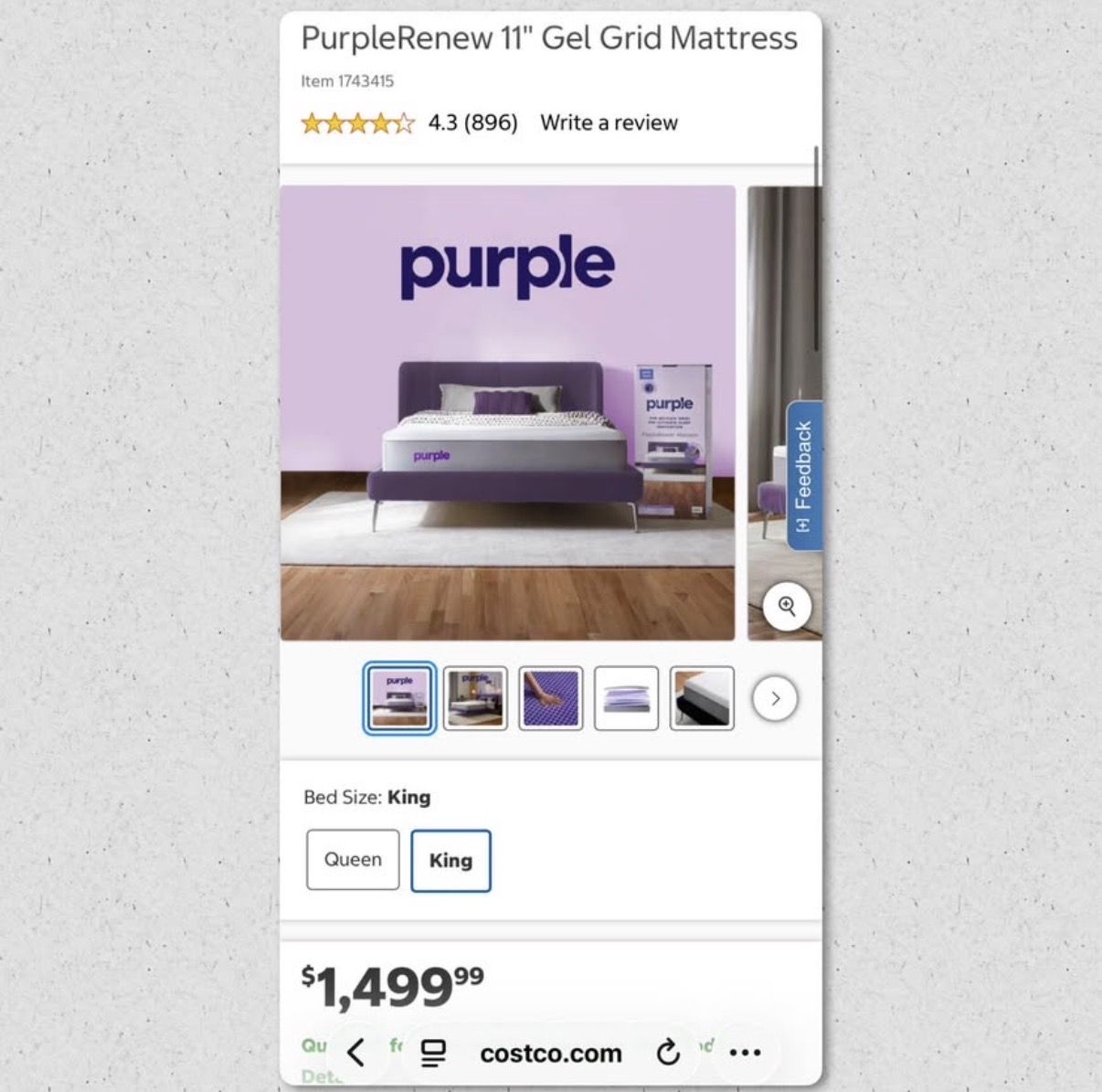The width and height of the screenshot is (1102, 1092).
Task: Open the Feedback side tab
Action: point(804,475)
